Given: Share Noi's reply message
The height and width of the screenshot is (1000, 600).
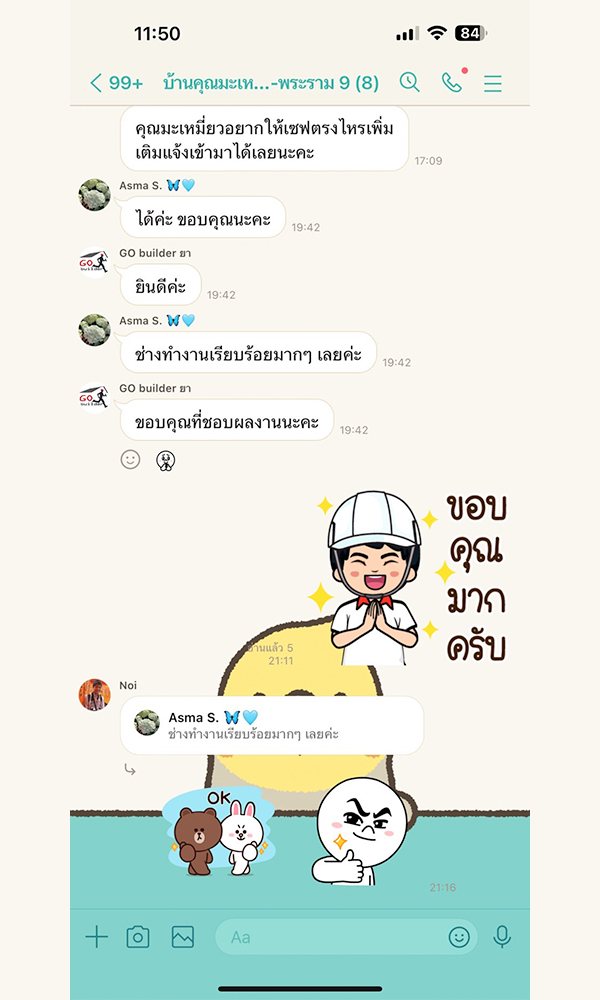Looking at the screenshot, I should (129, 769).
